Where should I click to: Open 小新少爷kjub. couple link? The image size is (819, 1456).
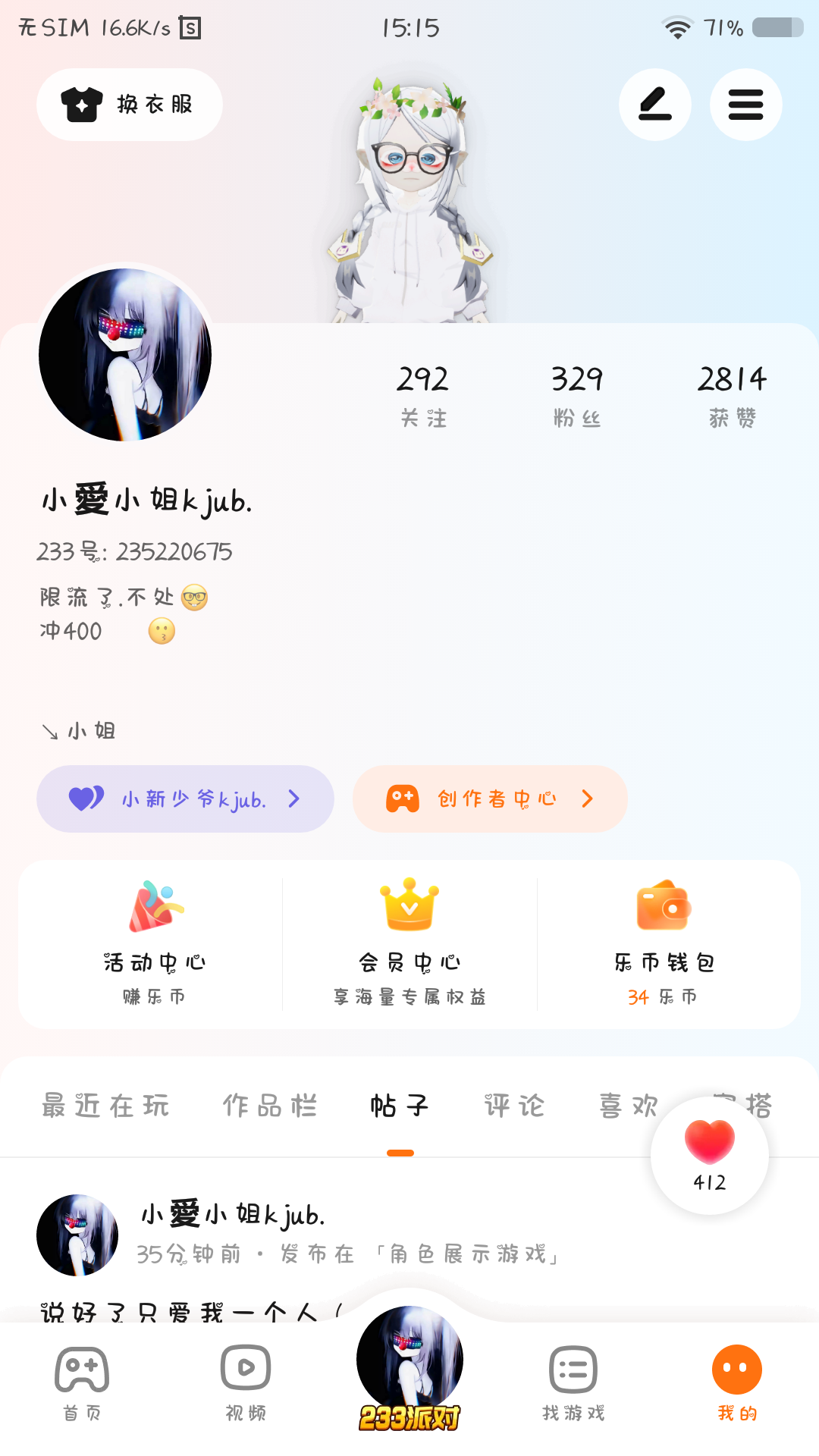point(185,799)
